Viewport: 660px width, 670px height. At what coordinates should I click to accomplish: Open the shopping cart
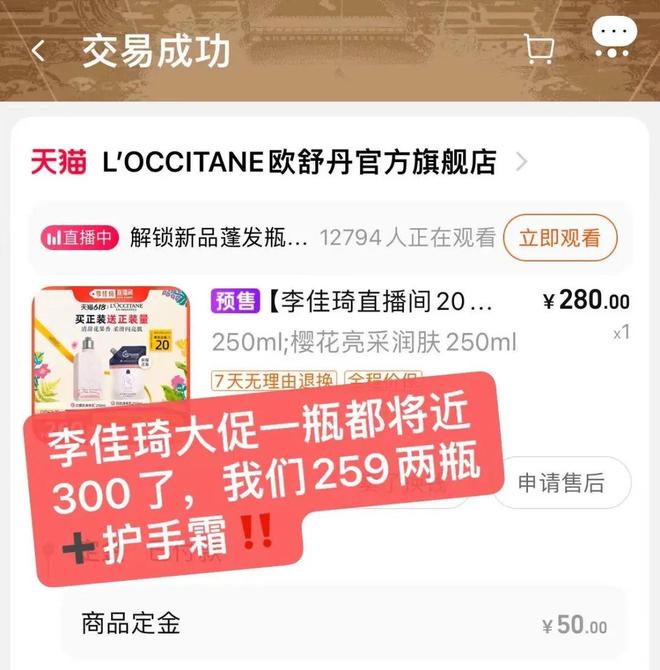(x=539, y=49)
